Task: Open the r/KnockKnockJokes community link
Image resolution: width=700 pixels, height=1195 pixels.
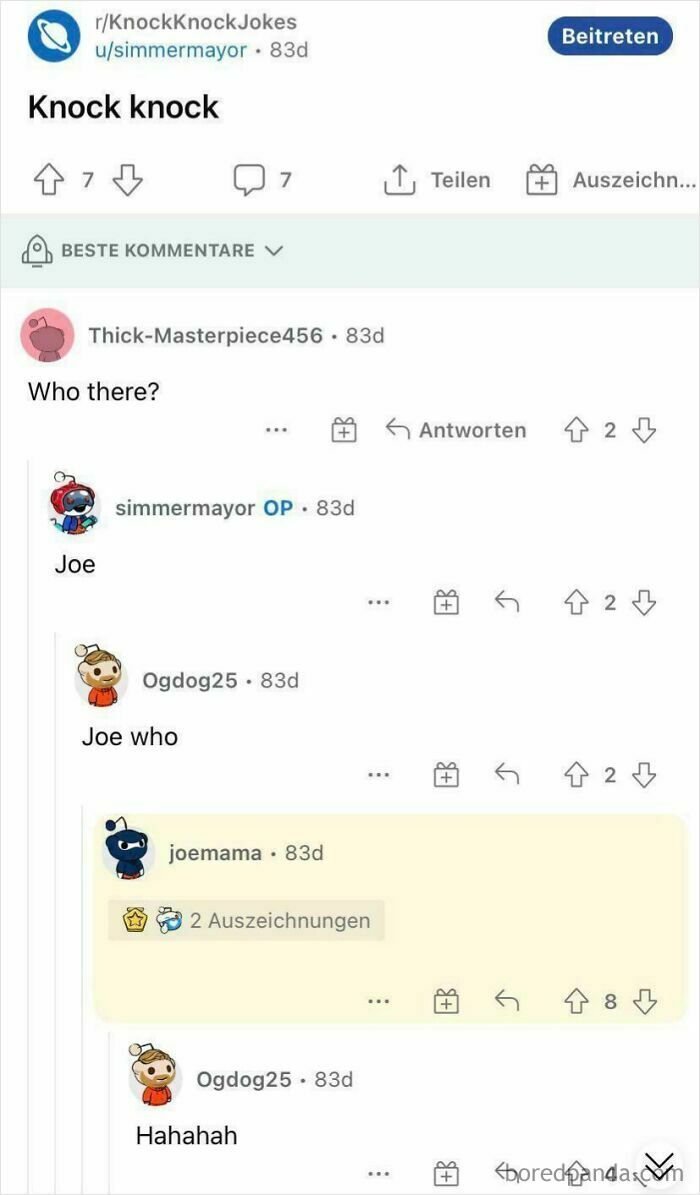Action: [195, 21]
